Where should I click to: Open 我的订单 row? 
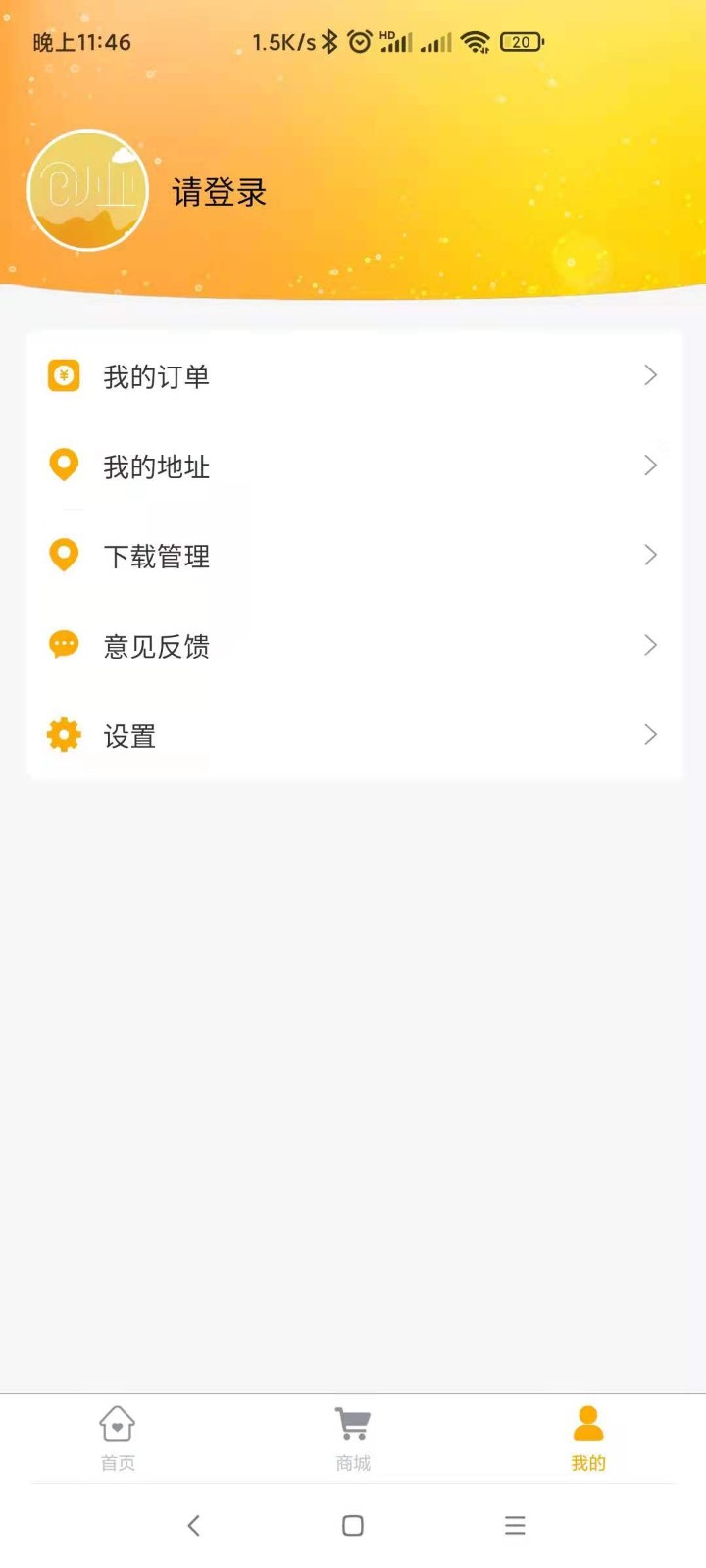[x=353, y=376]
